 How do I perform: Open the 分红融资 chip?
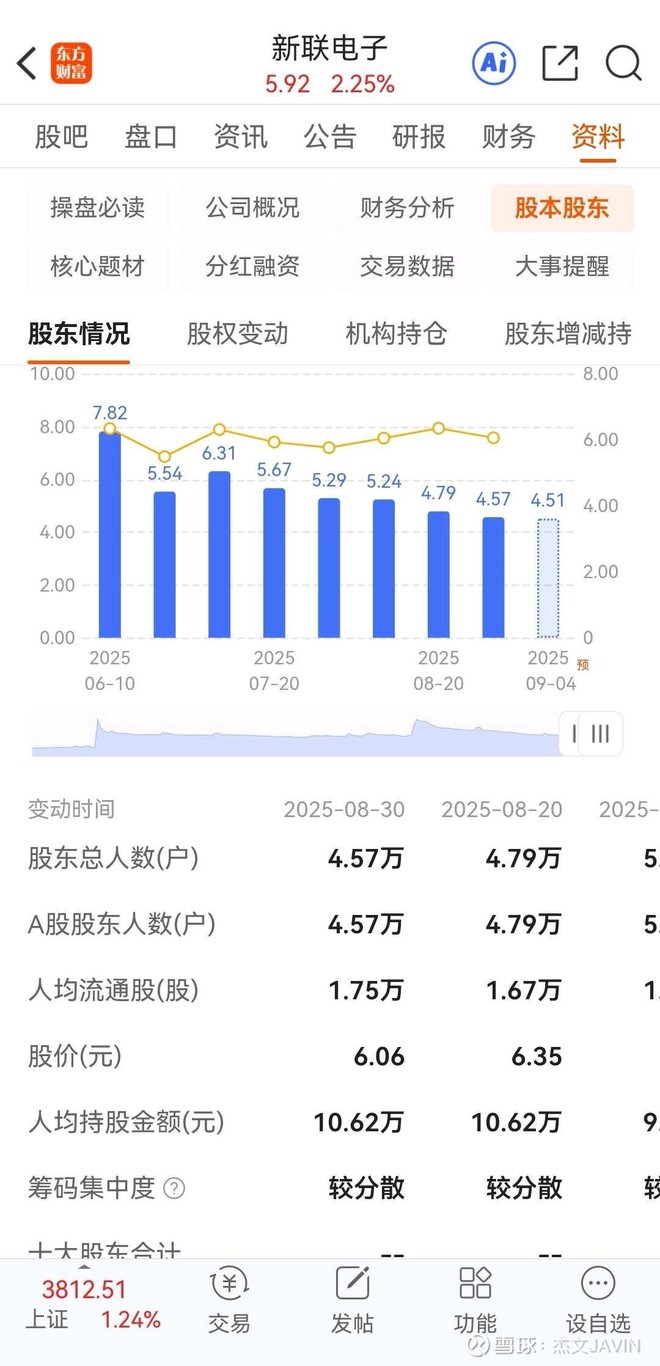[x=252, y=267]
